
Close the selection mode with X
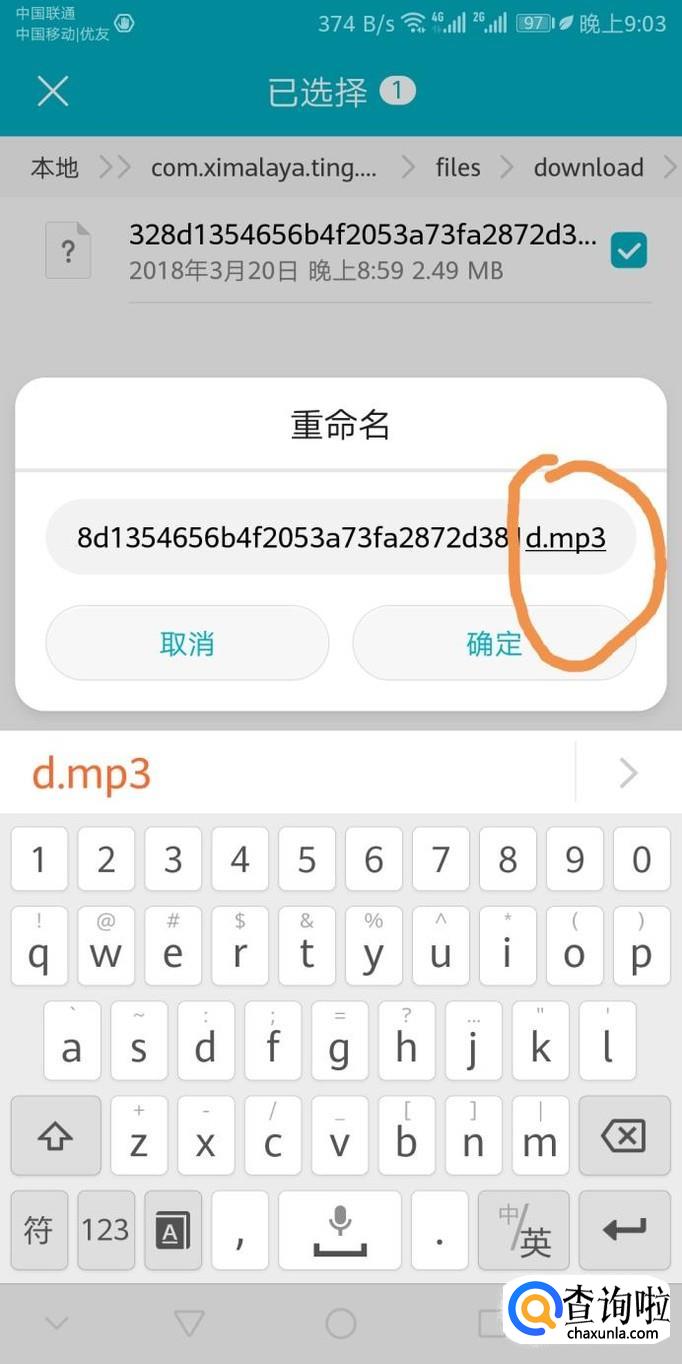pyautogui.click(x=52, y=91)
